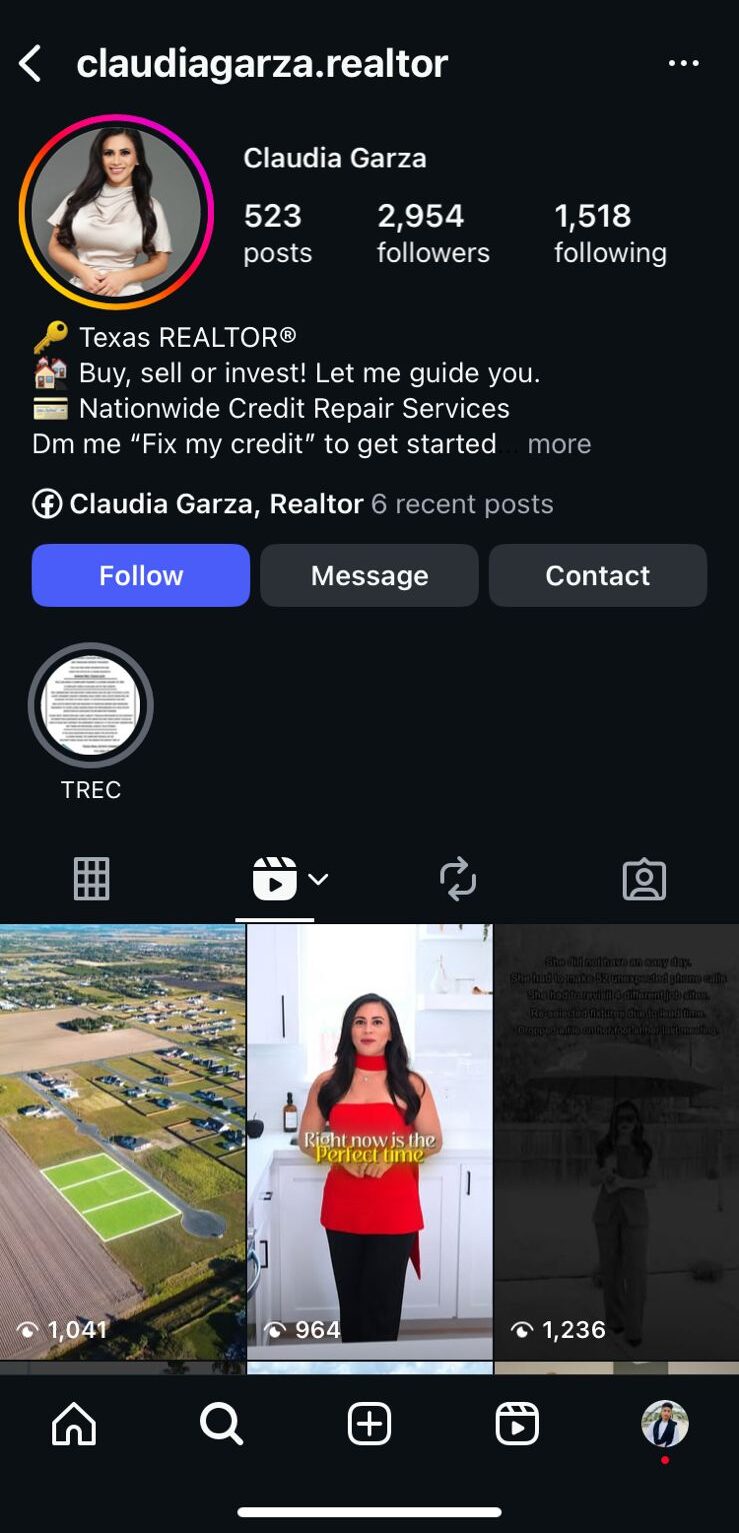
Task: Follow claudiagarza.realtor
Action: click(141, 575)
